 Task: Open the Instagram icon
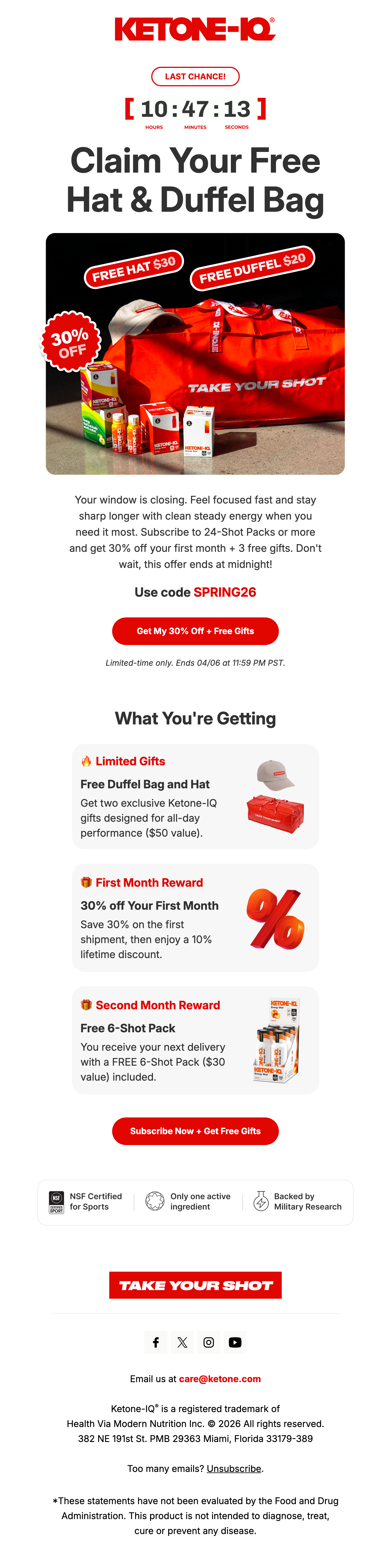tap(208, 1342)
